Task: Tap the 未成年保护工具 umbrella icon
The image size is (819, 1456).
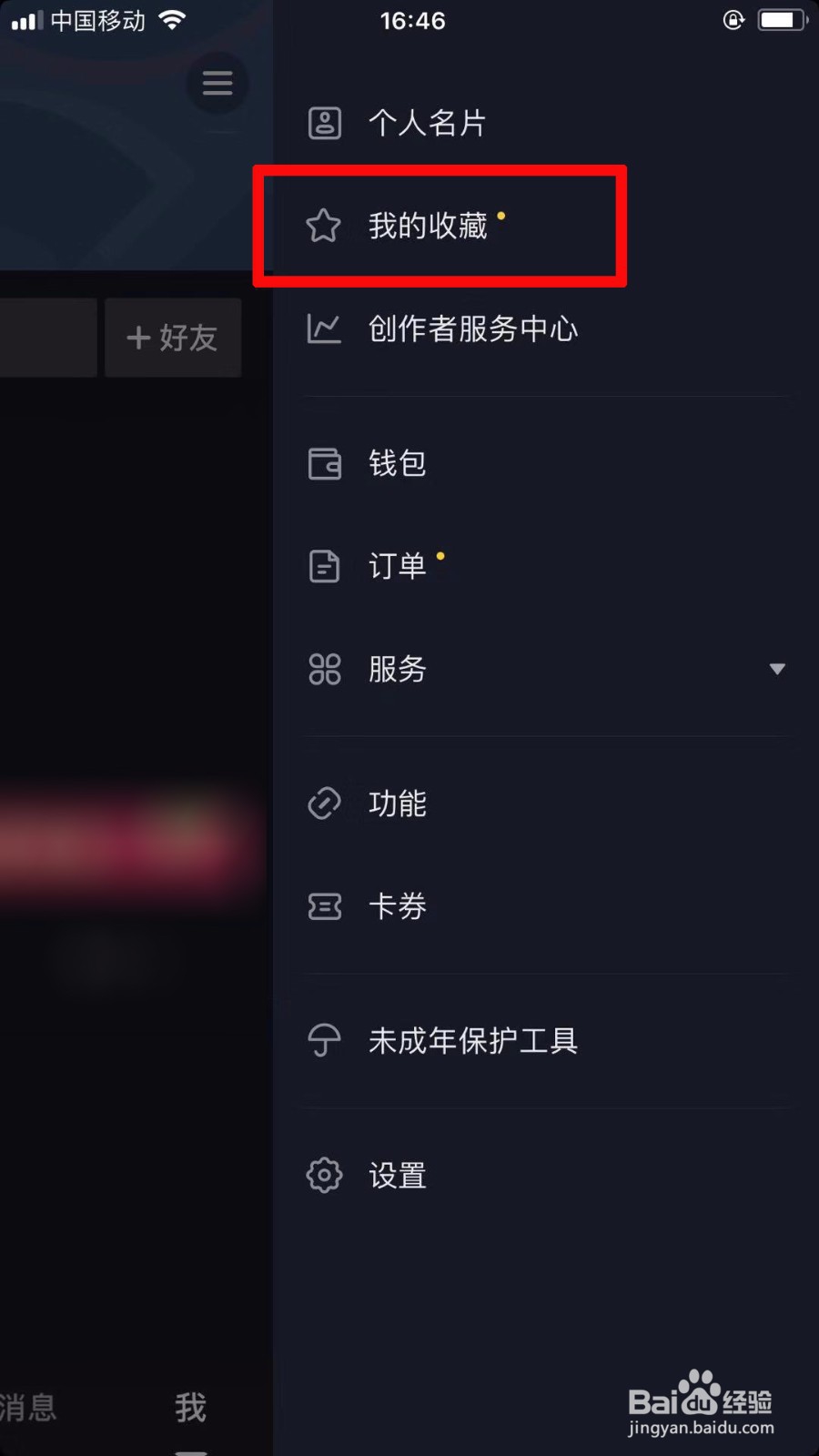Action: coord(324,1040)
